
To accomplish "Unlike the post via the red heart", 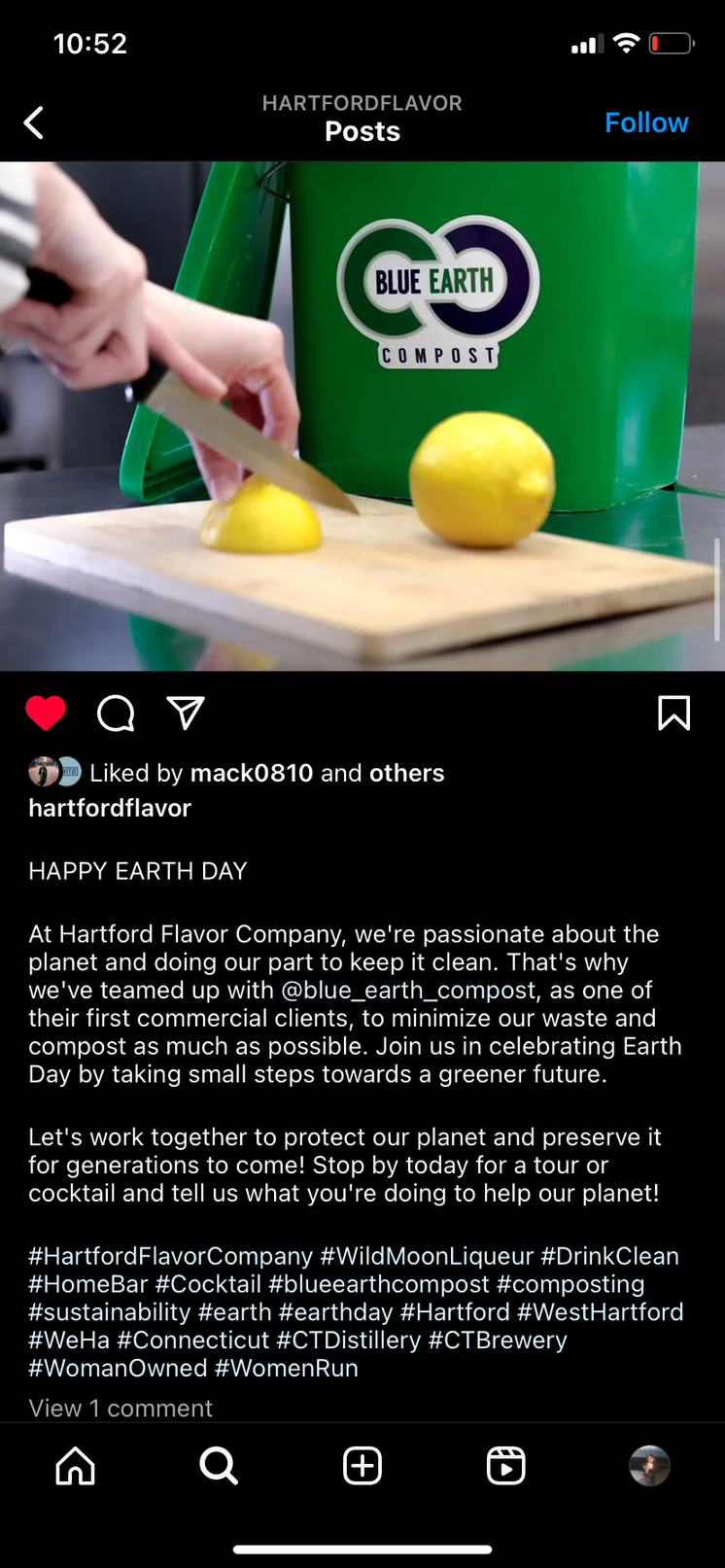I will point(46,714).
